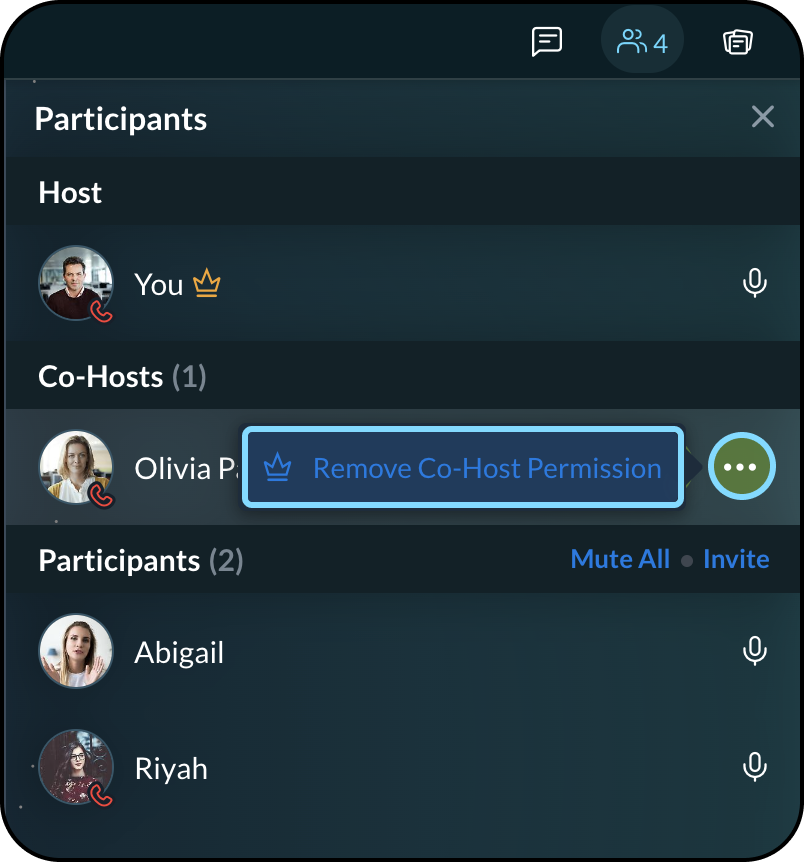Open the chat icon in the top bar
This screenshot has width=804, height=862.
(x=546, y=42)
